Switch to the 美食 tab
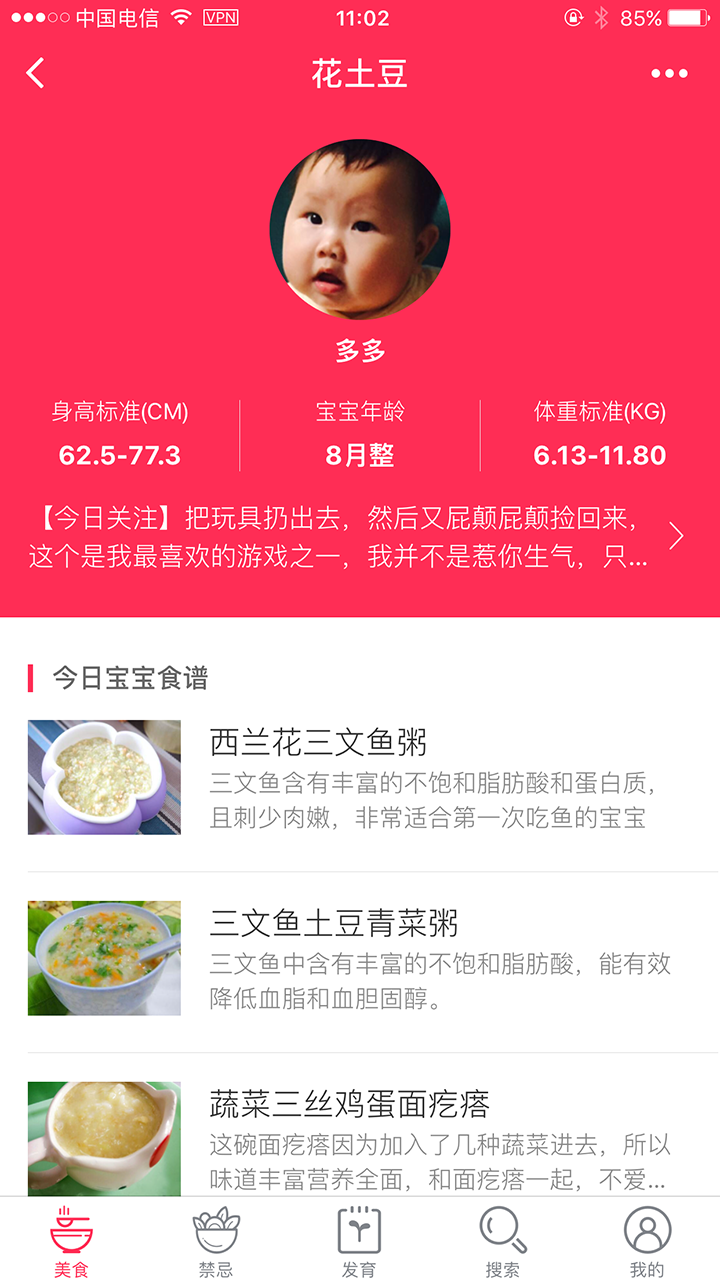The image size is (720, 1280). pyautogui.click(x=71, y=1240)
